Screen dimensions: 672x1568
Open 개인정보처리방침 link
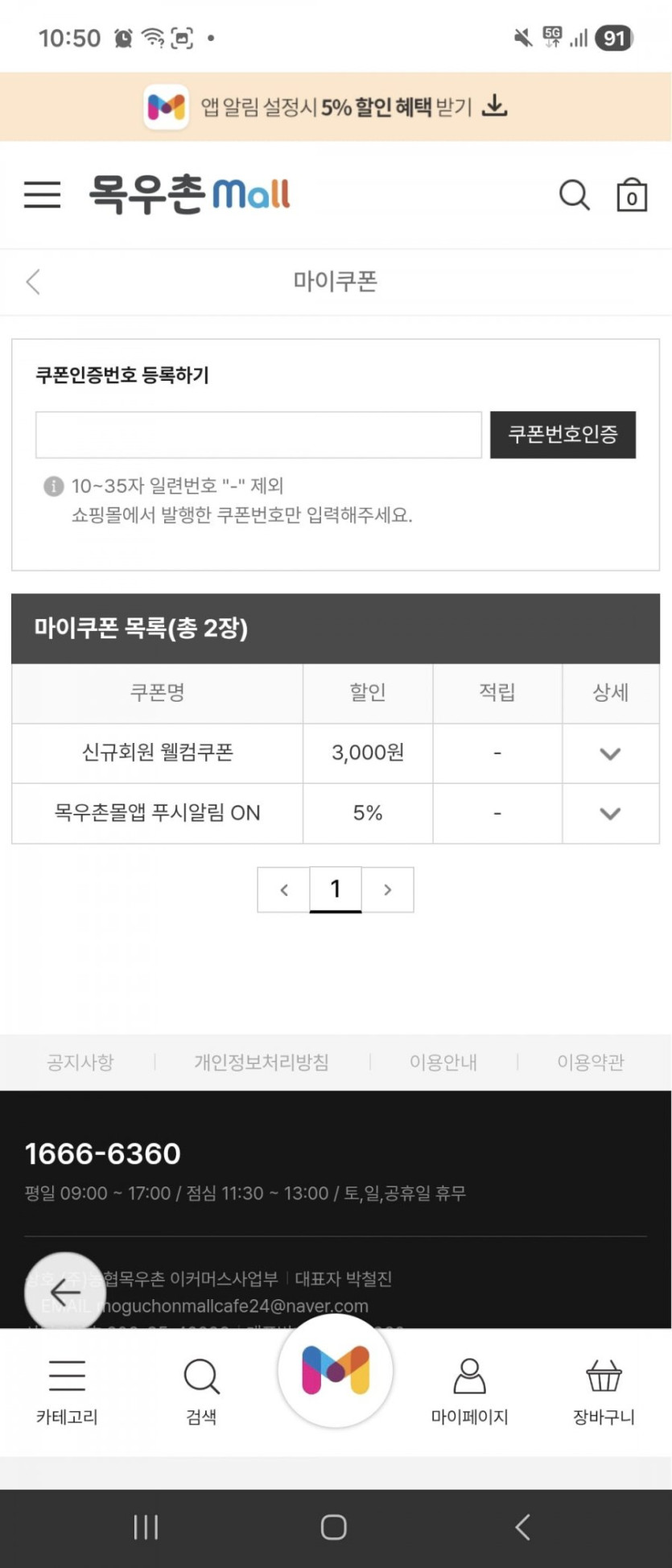click(x=262, y=1063)
